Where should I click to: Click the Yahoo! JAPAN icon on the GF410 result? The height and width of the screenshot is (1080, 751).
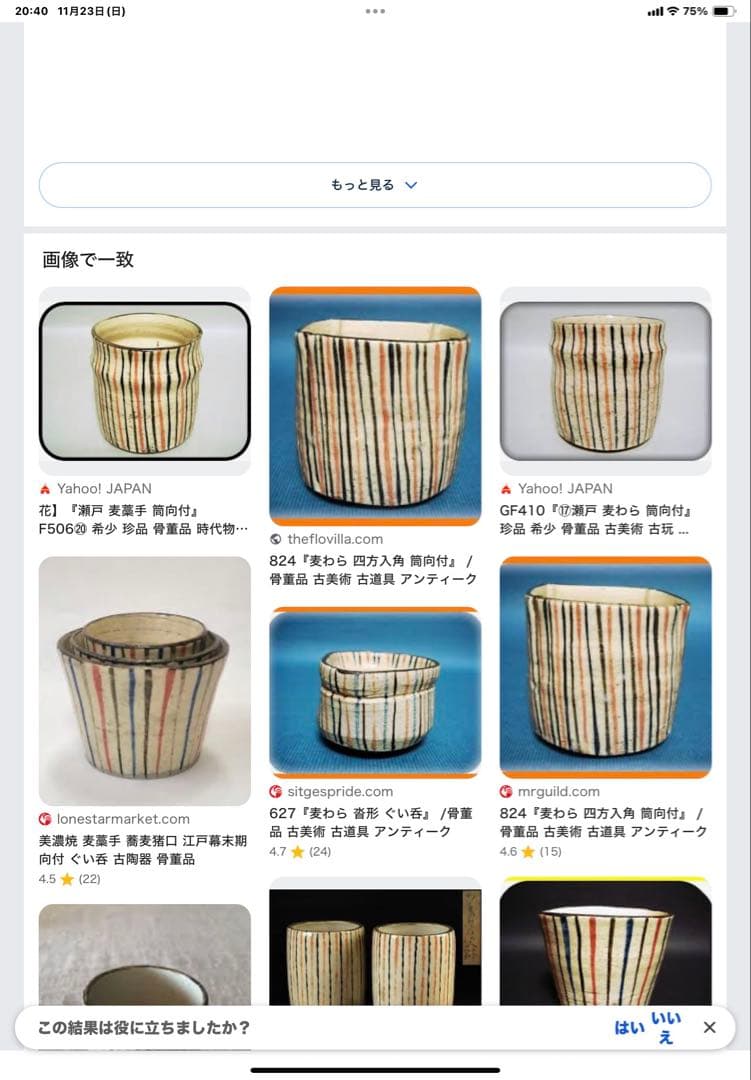click(508, 489)
